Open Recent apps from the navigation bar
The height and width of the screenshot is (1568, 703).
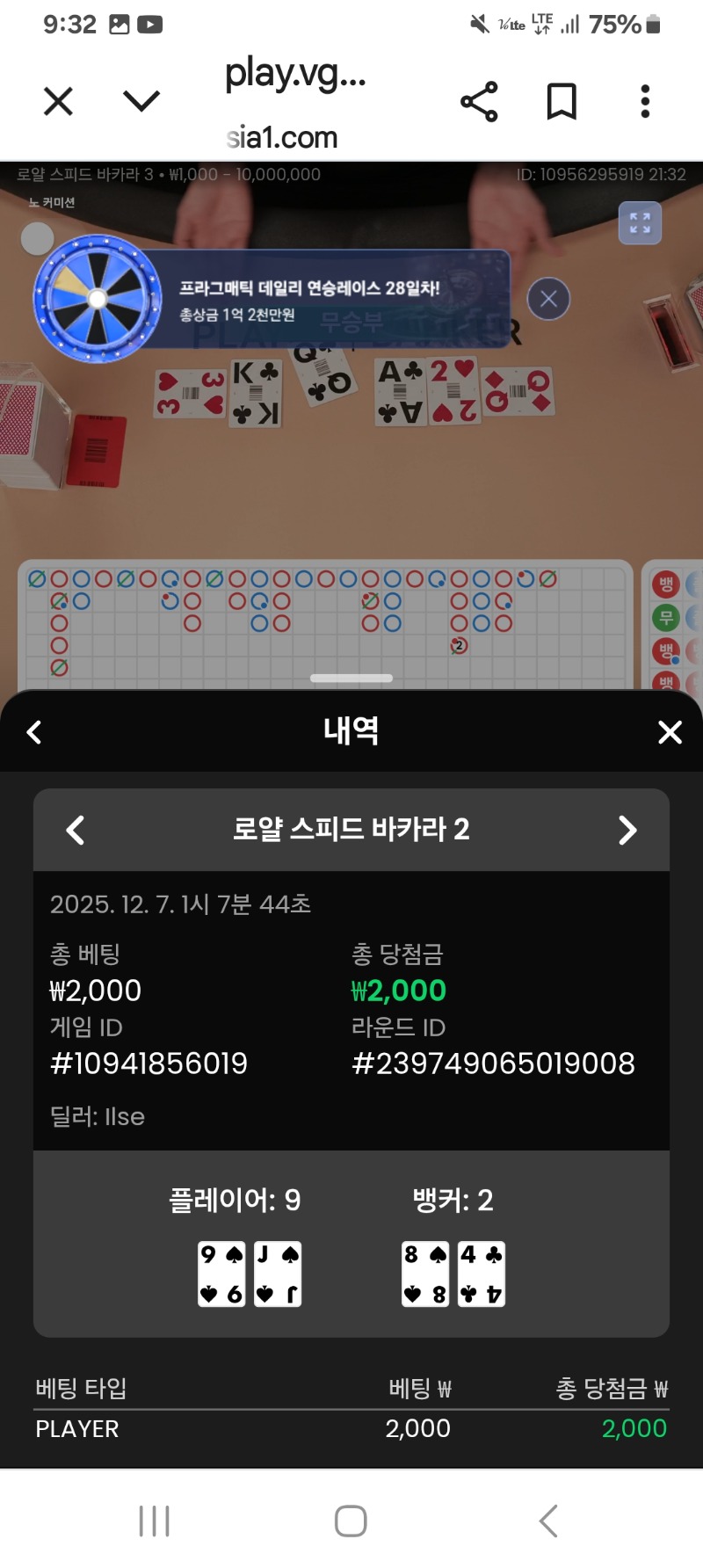click(x=155, y=1516)
